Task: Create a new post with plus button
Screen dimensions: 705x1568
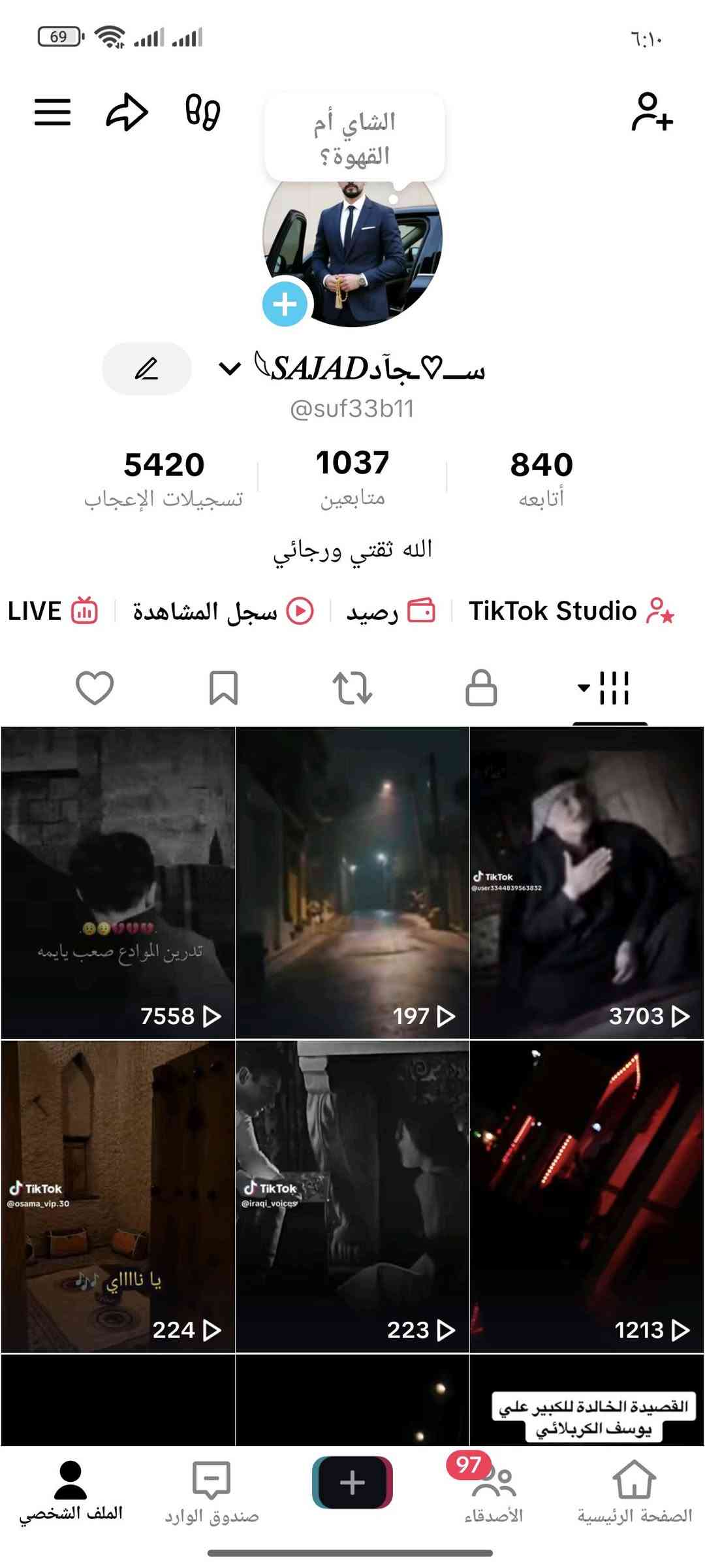Action: pos(352,1482)
